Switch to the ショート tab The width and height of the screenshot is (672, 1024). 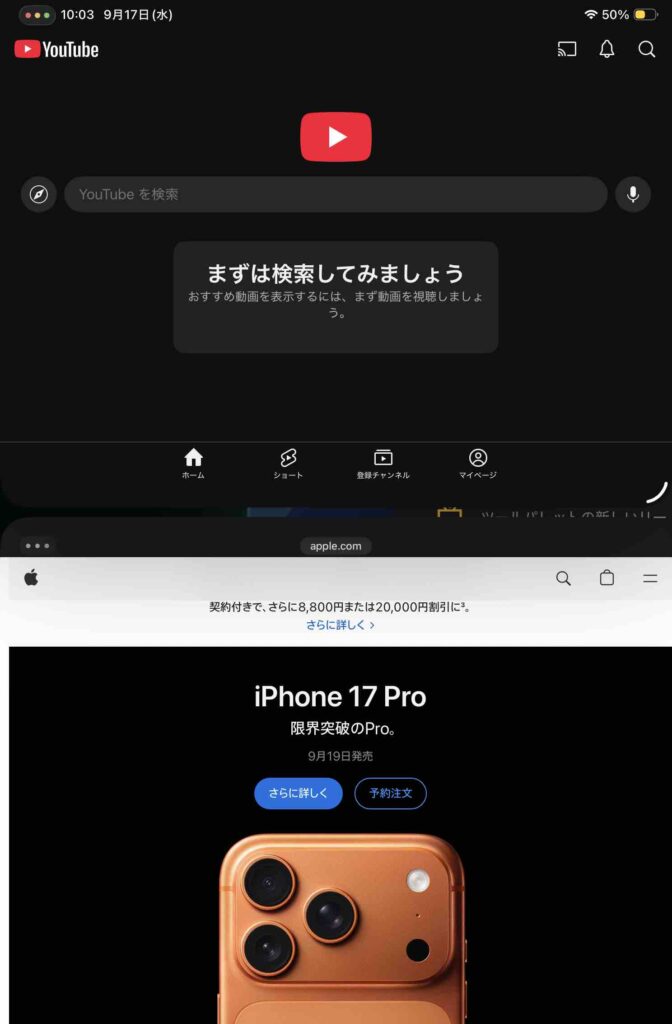tap(288, 463)
